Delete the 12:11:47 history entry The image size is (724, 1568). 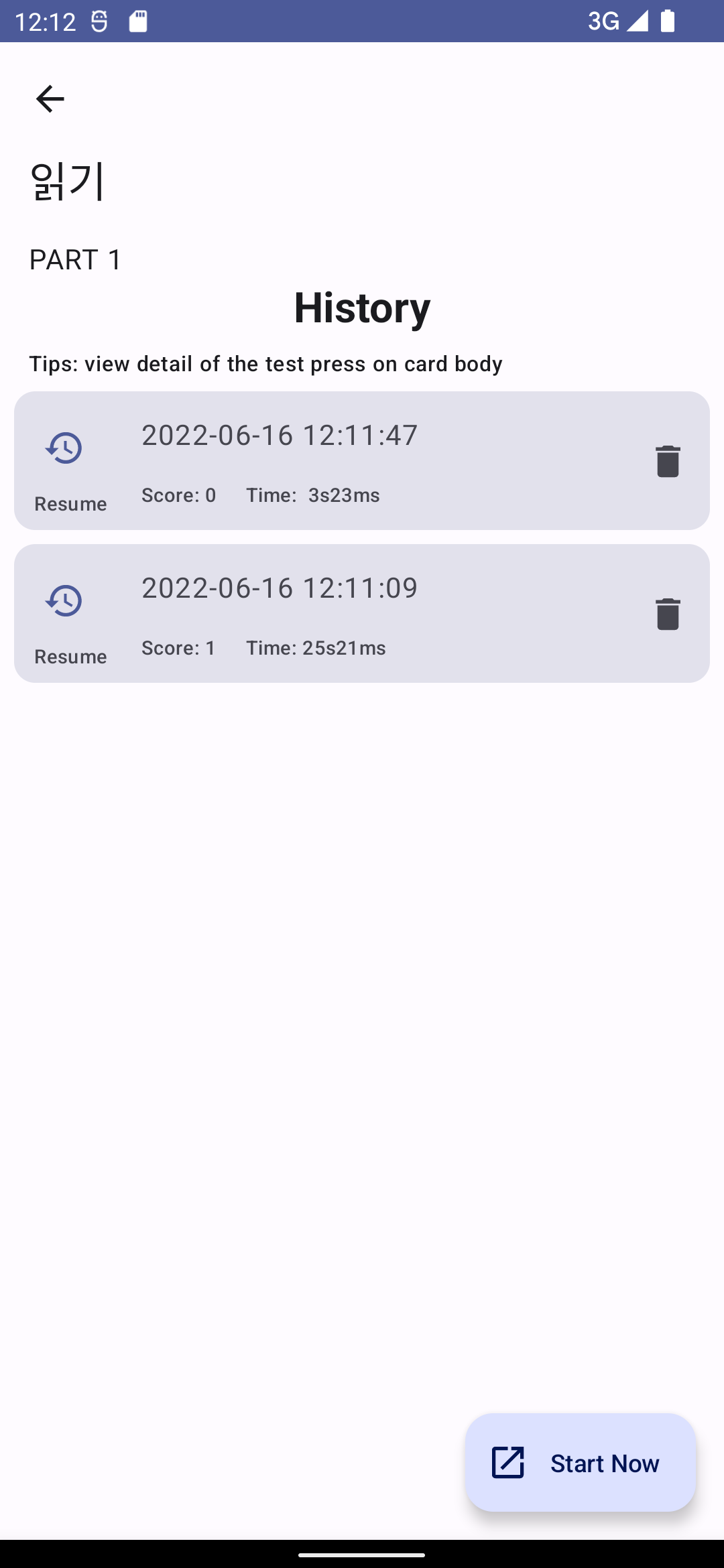tap(668, 461)
